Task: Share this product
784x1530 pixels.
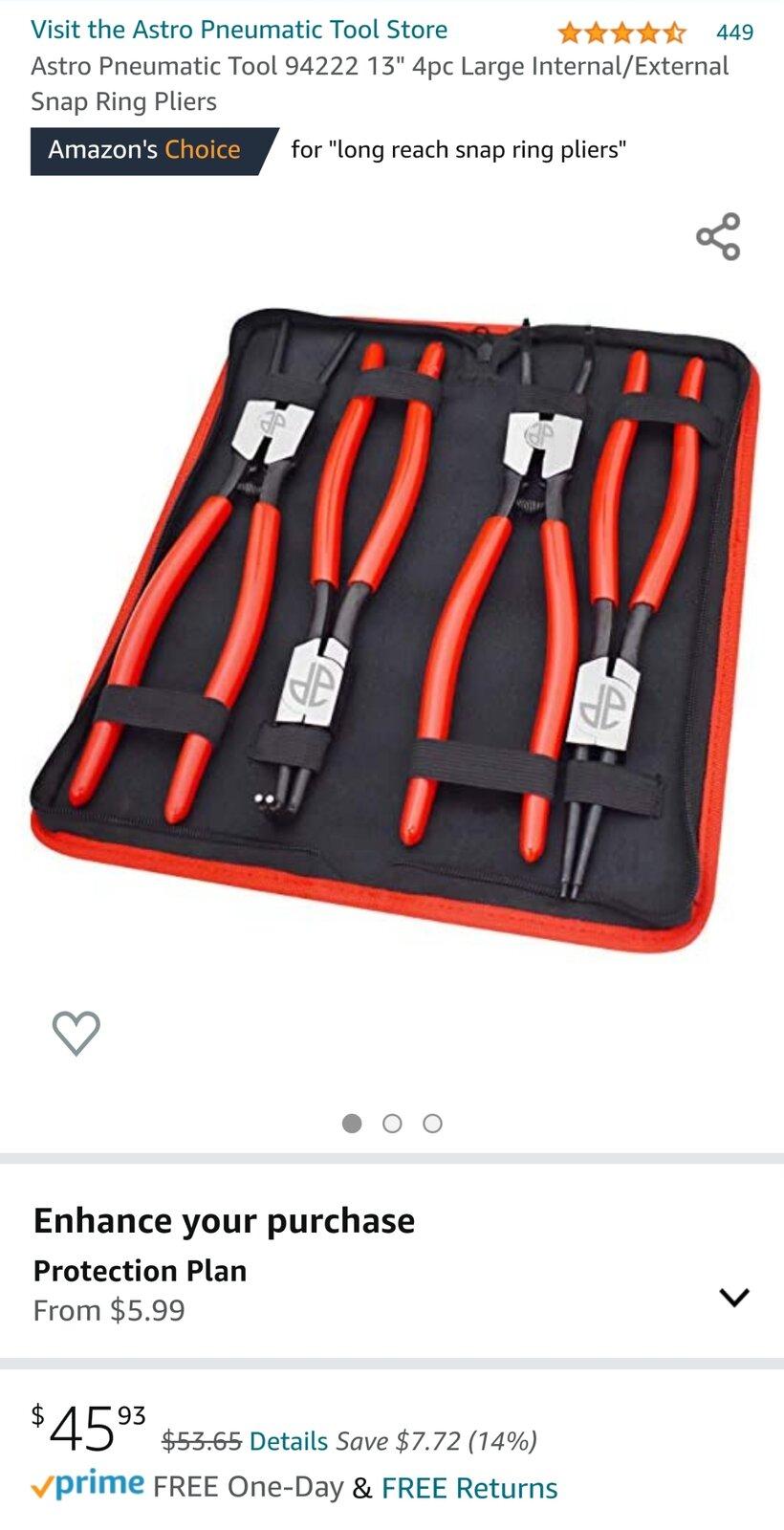Action: coord(718,236)
